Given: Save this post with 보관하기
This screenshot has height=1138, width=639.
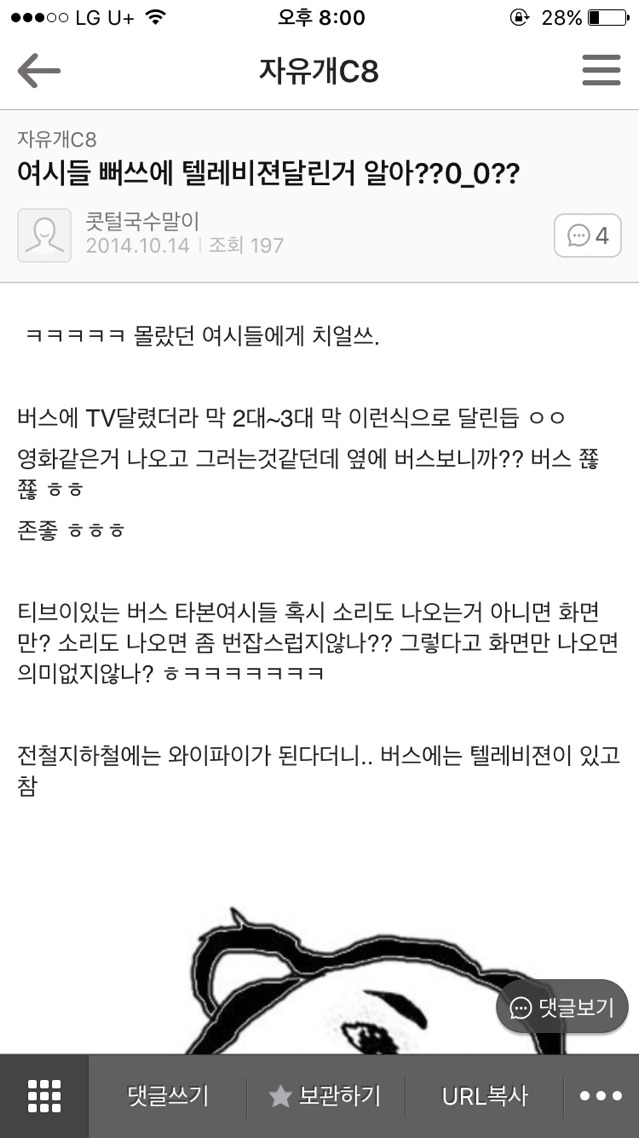Looking at the screenshot, I should pyautogui.click(x=326, y=1096).
